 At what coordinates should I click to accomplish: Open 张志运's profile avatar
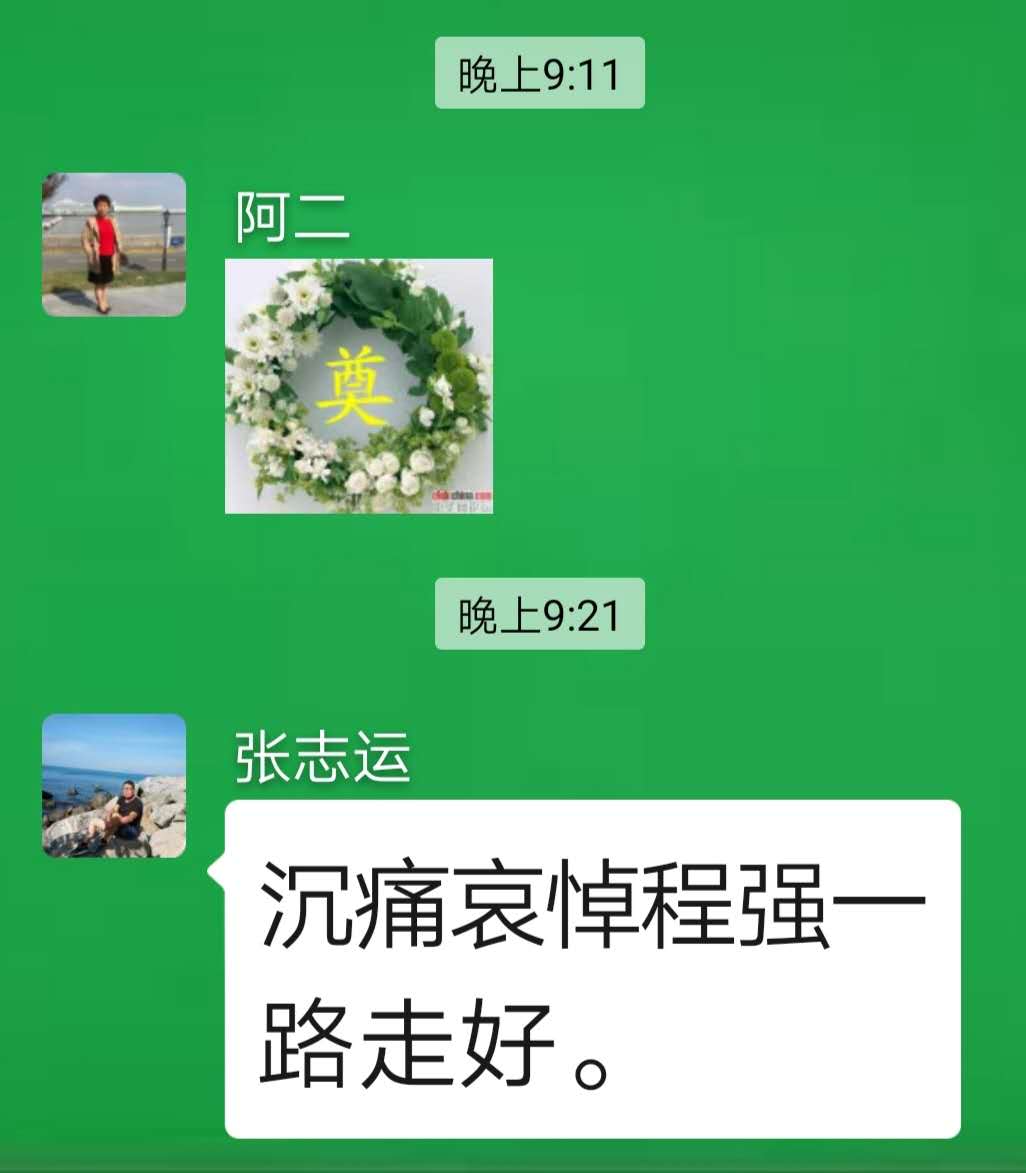click(114, 786)
